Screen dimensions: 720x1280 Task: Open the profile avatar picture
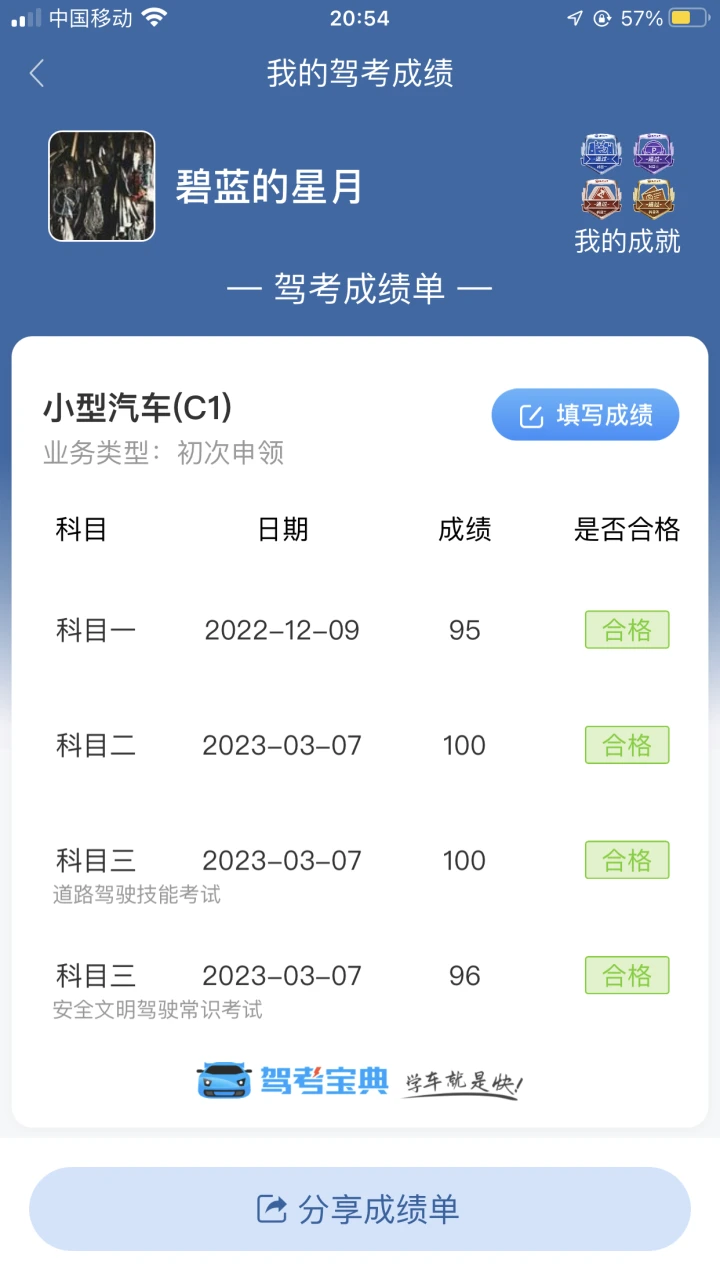coord(102,186)
